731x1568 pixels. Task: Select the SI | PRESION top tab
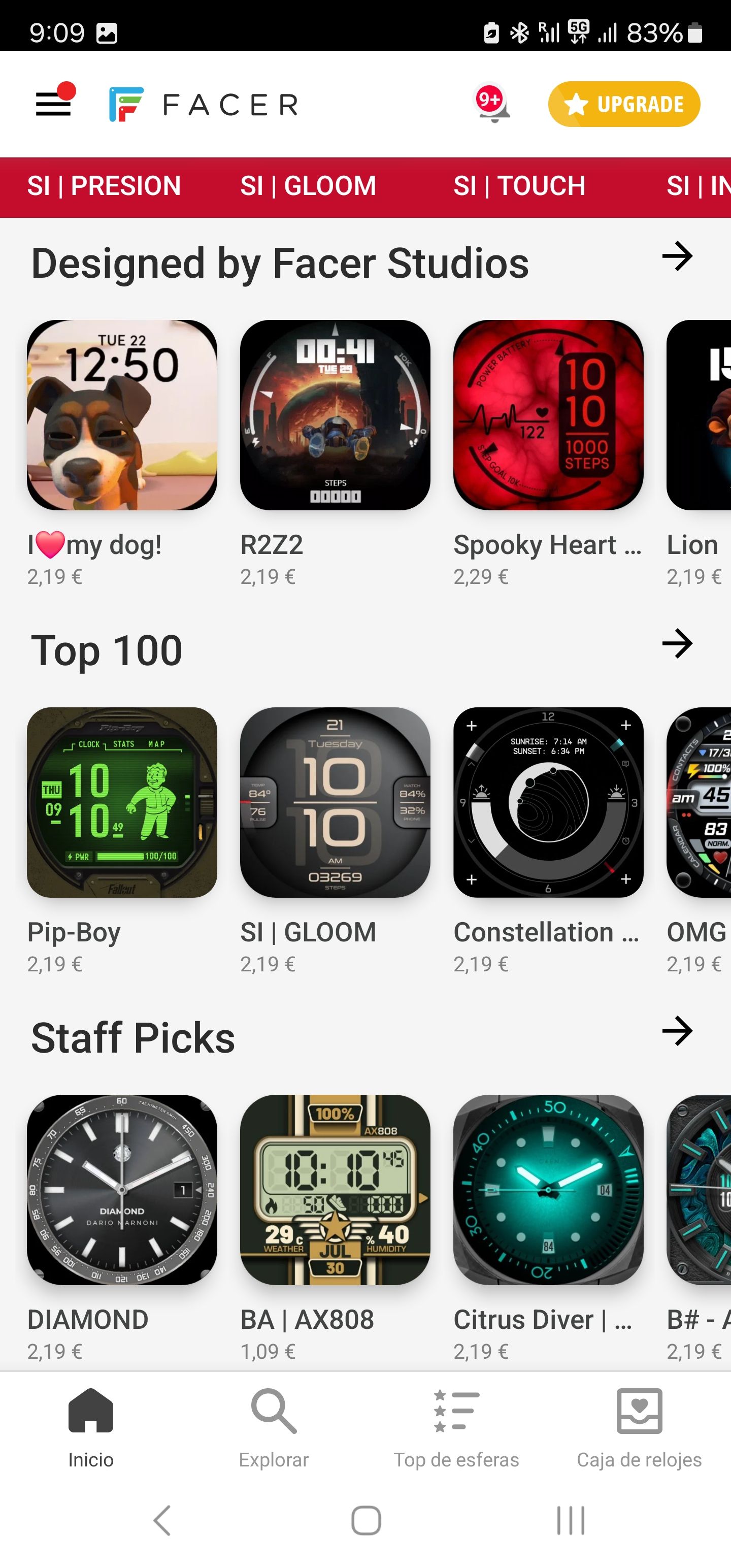click(104, 186)
